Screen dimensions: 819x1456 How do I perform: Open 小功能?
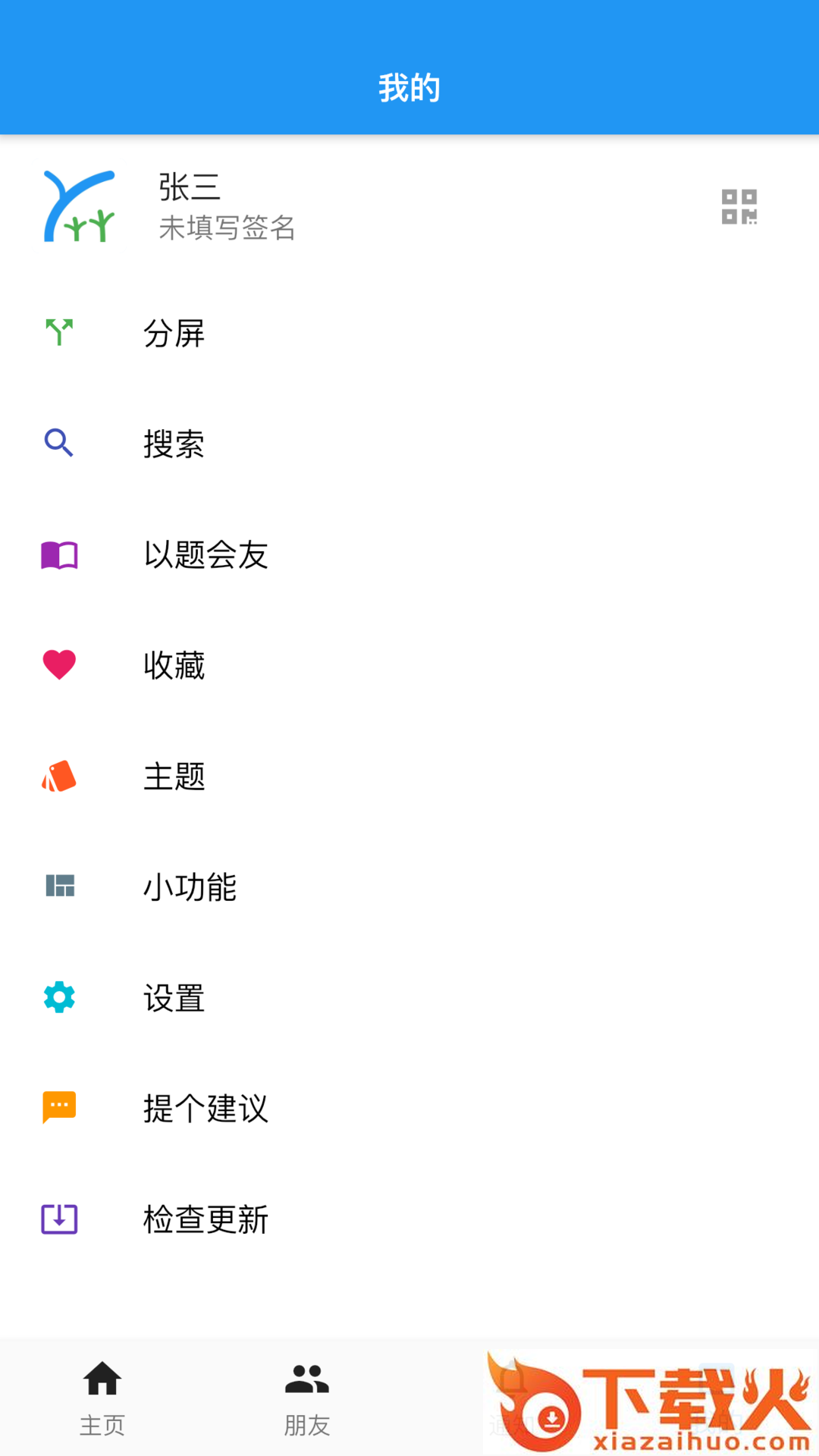(190, 887)
